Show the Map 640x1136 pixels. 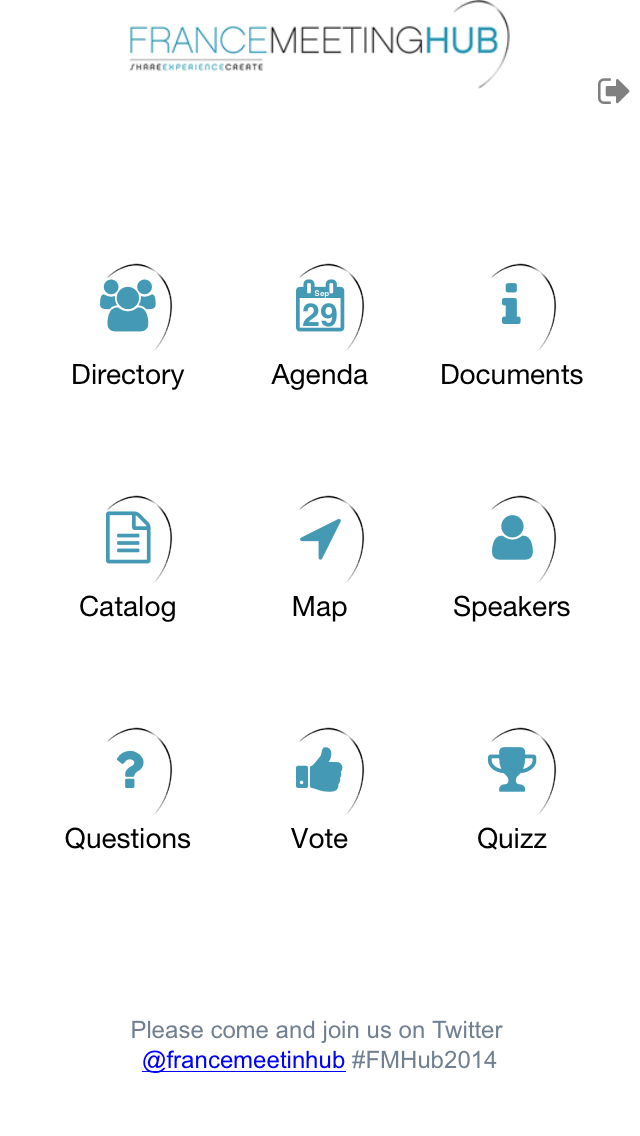tap(320, 558)
